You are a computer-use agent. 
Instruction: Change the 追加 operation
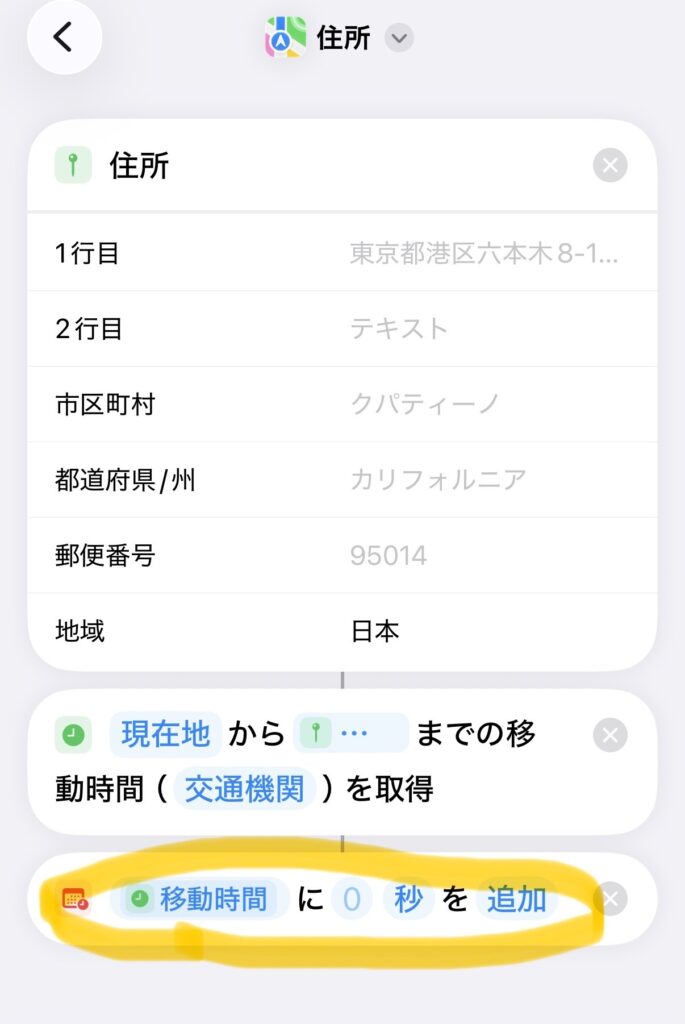pyautogui.click(x=516, y=899)
